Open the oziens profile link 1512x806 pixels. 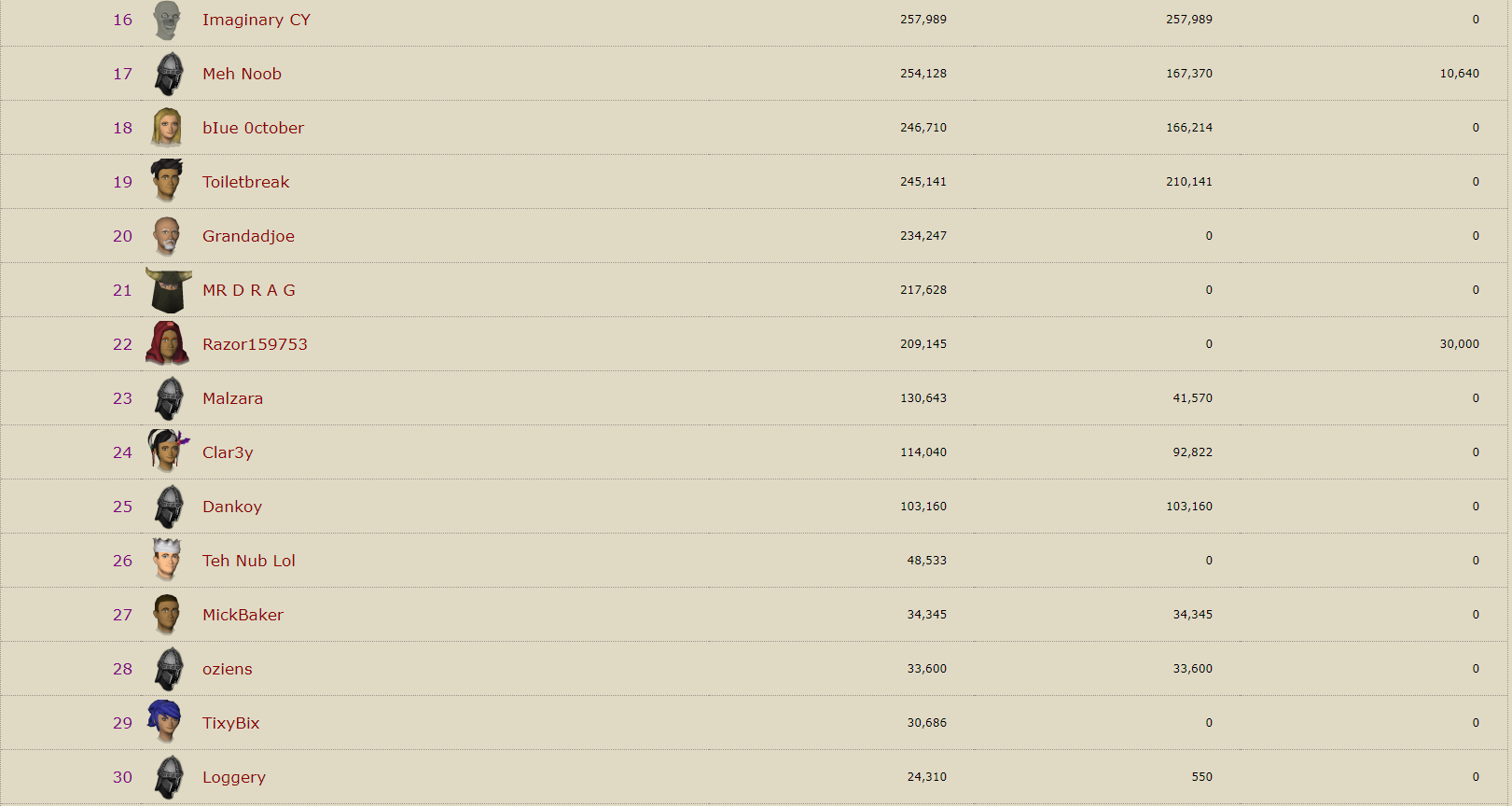point(227,669)
